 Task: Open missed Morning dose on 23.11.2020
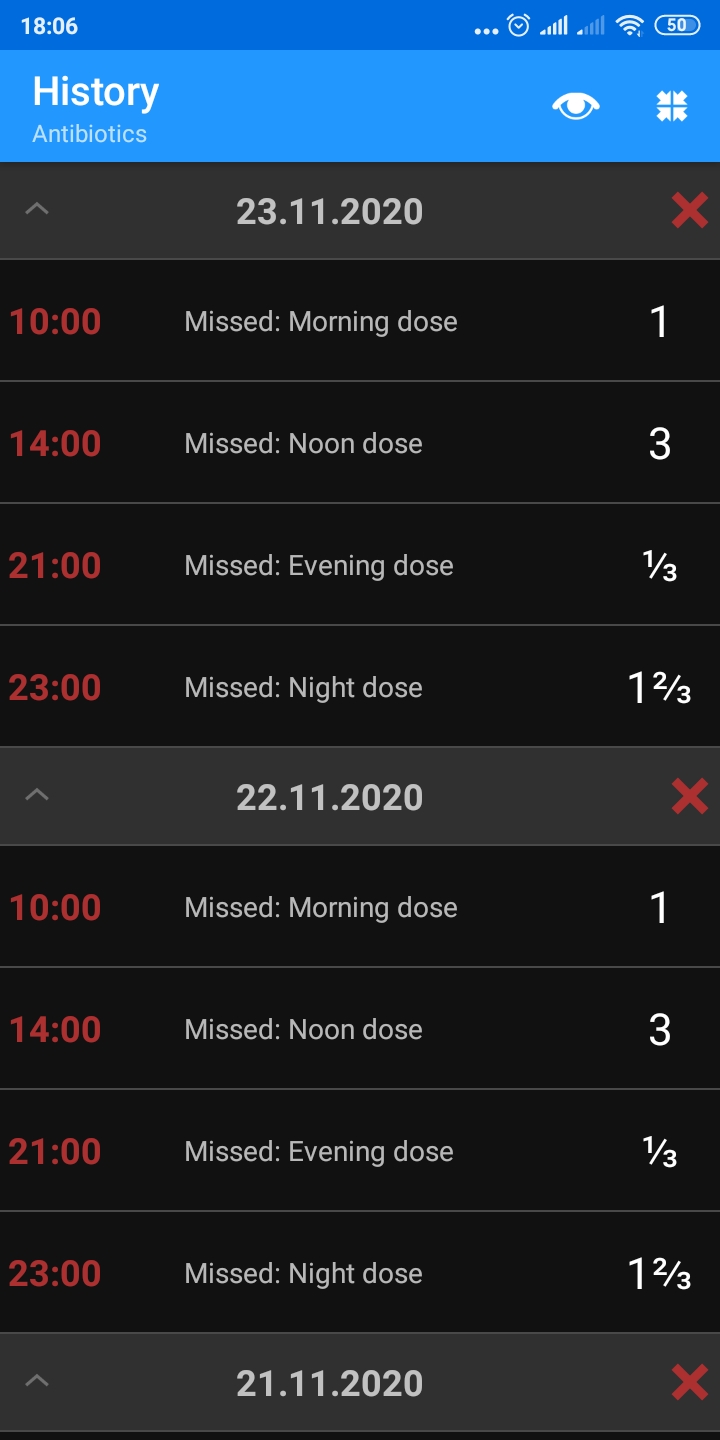(360, 321)
